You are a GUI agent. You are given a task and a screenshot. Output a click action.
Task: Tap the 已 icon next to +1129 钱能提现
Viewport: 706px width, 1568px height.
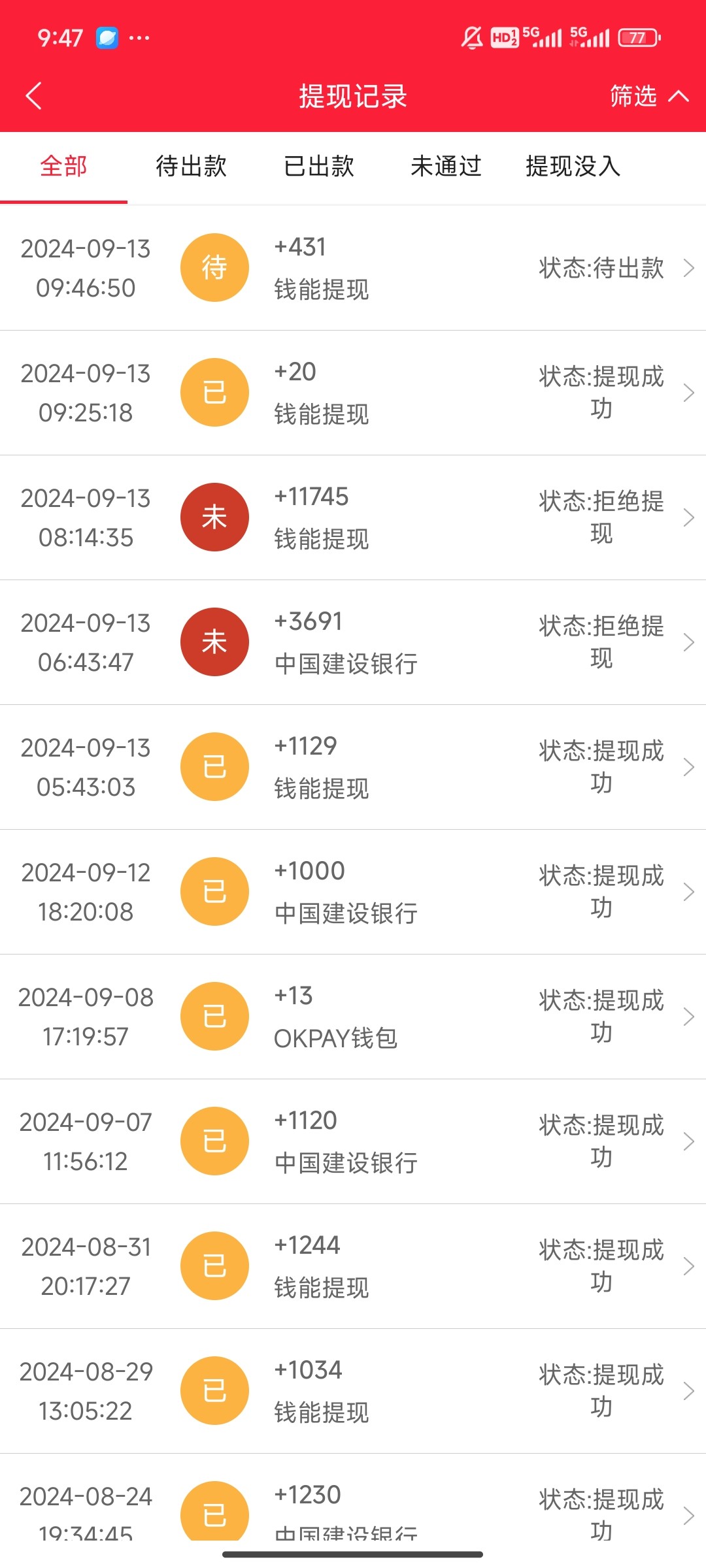(215, 766)
